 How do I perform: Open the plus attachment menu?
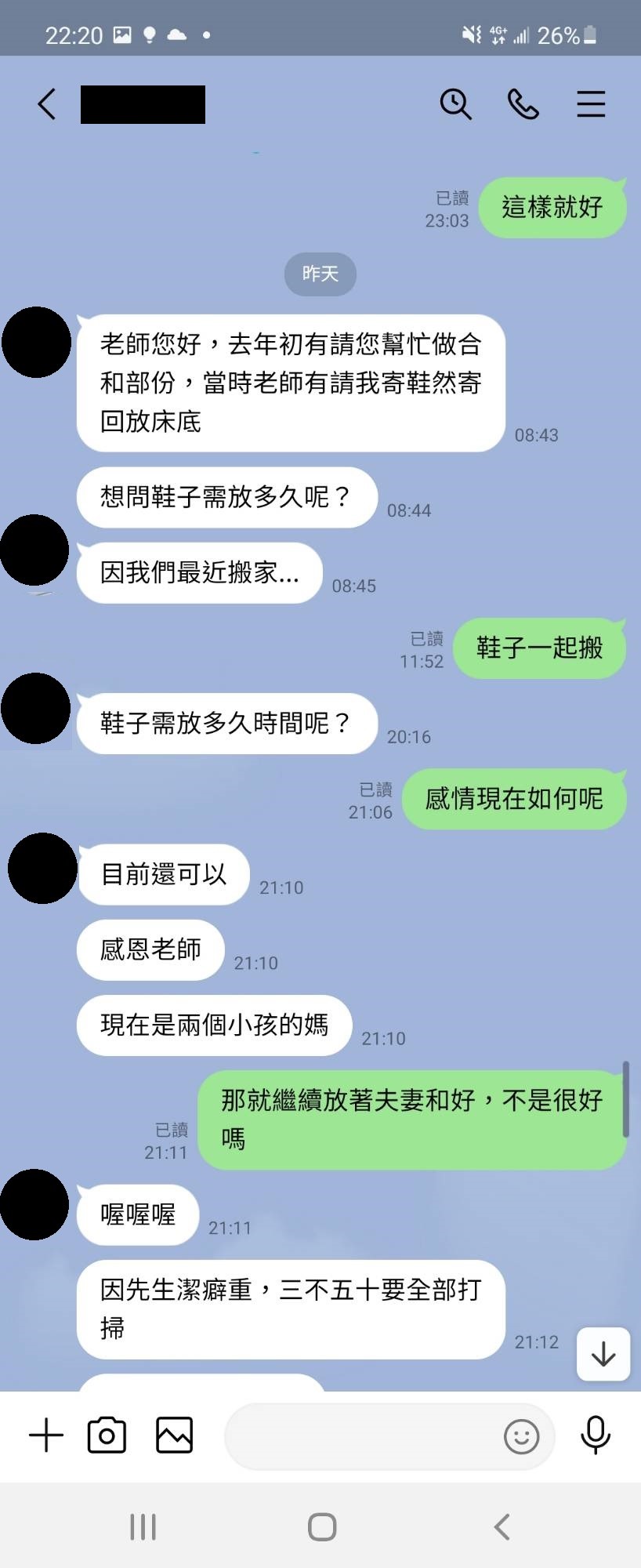[x=46, y=1436]
